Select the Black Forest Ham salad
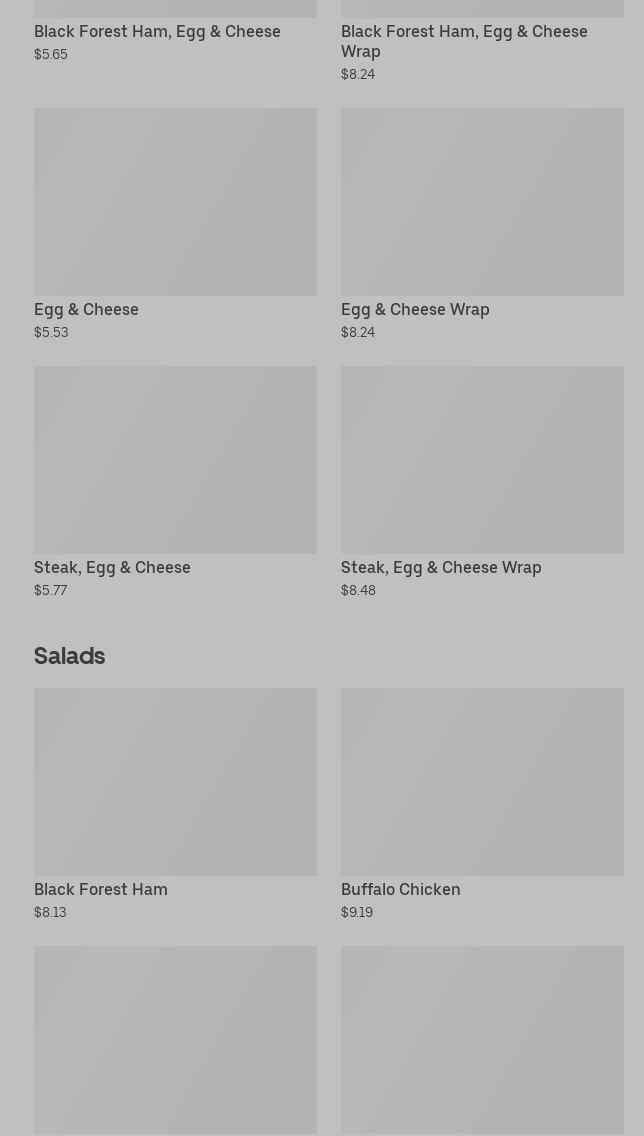Screen dimensions: 644x1136 (x=175, y=804)
